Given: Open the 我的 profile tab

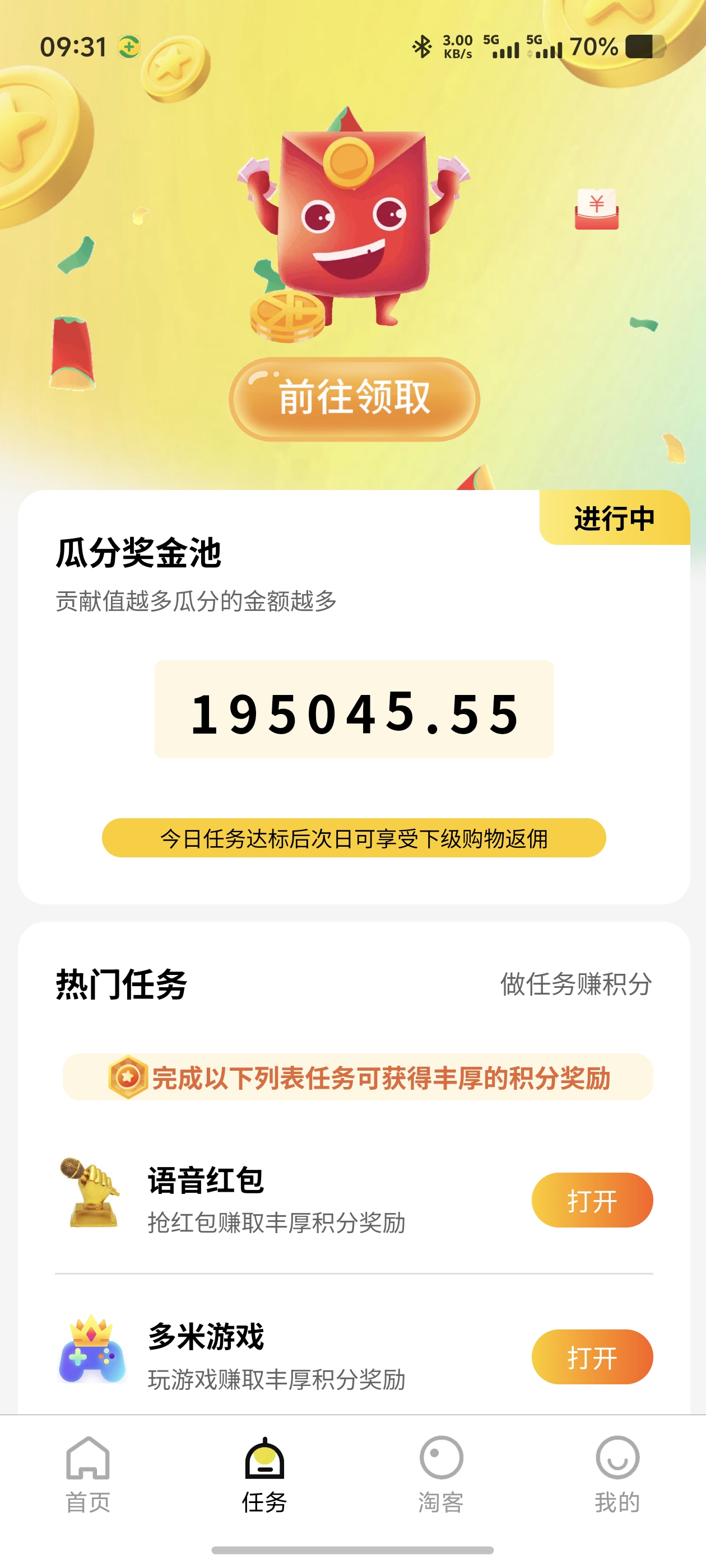Looking at the screenshot, I should [617, 1475].
